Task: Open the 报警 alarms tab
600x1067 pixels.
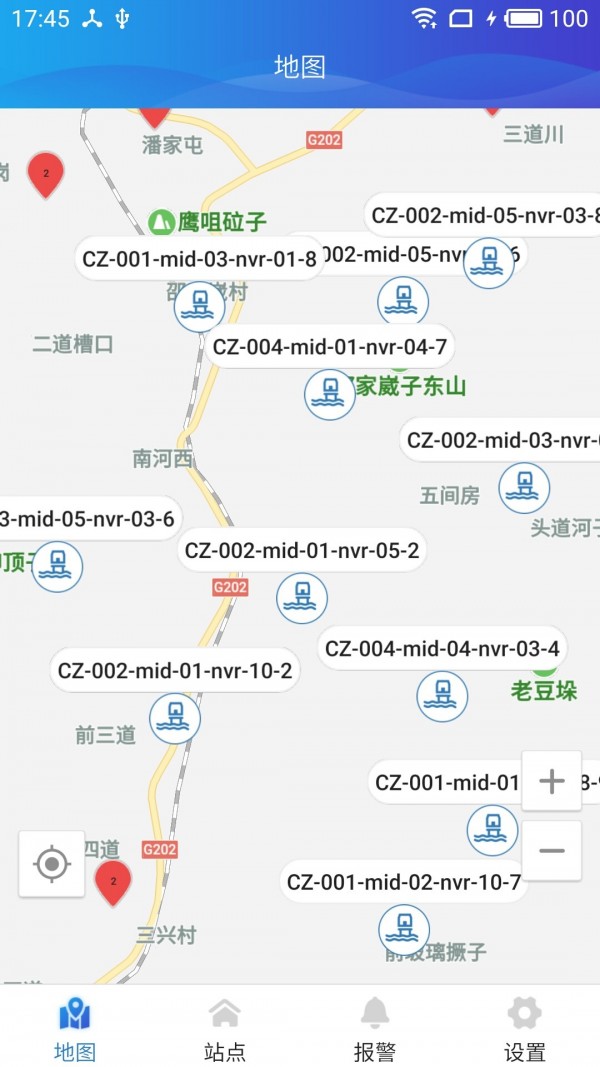Action: pos(375,1028)
